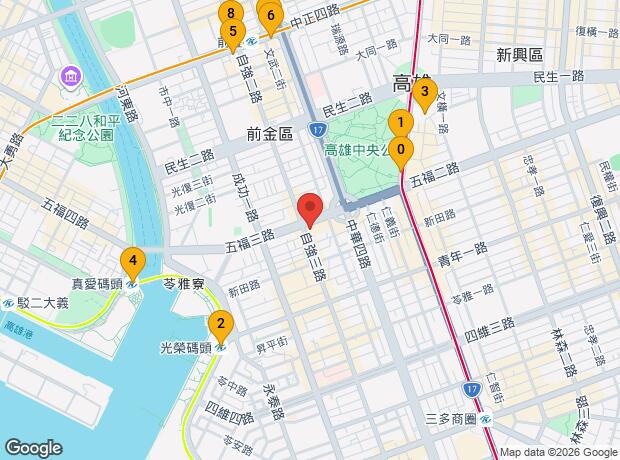Tap map marker number 0

tap(400, 152)
